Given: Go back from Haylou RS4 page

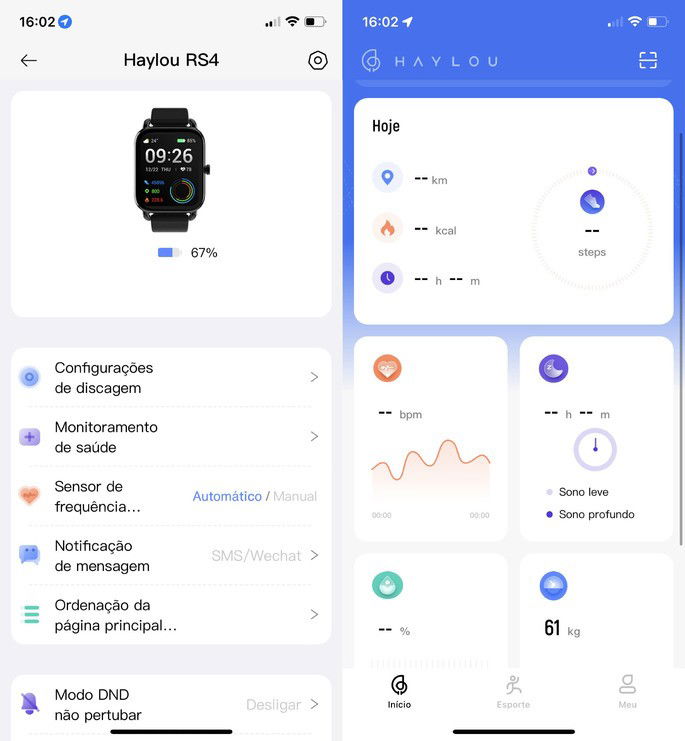Looking at the screenshot, I should pyautogui.click(x=28, y=60).
